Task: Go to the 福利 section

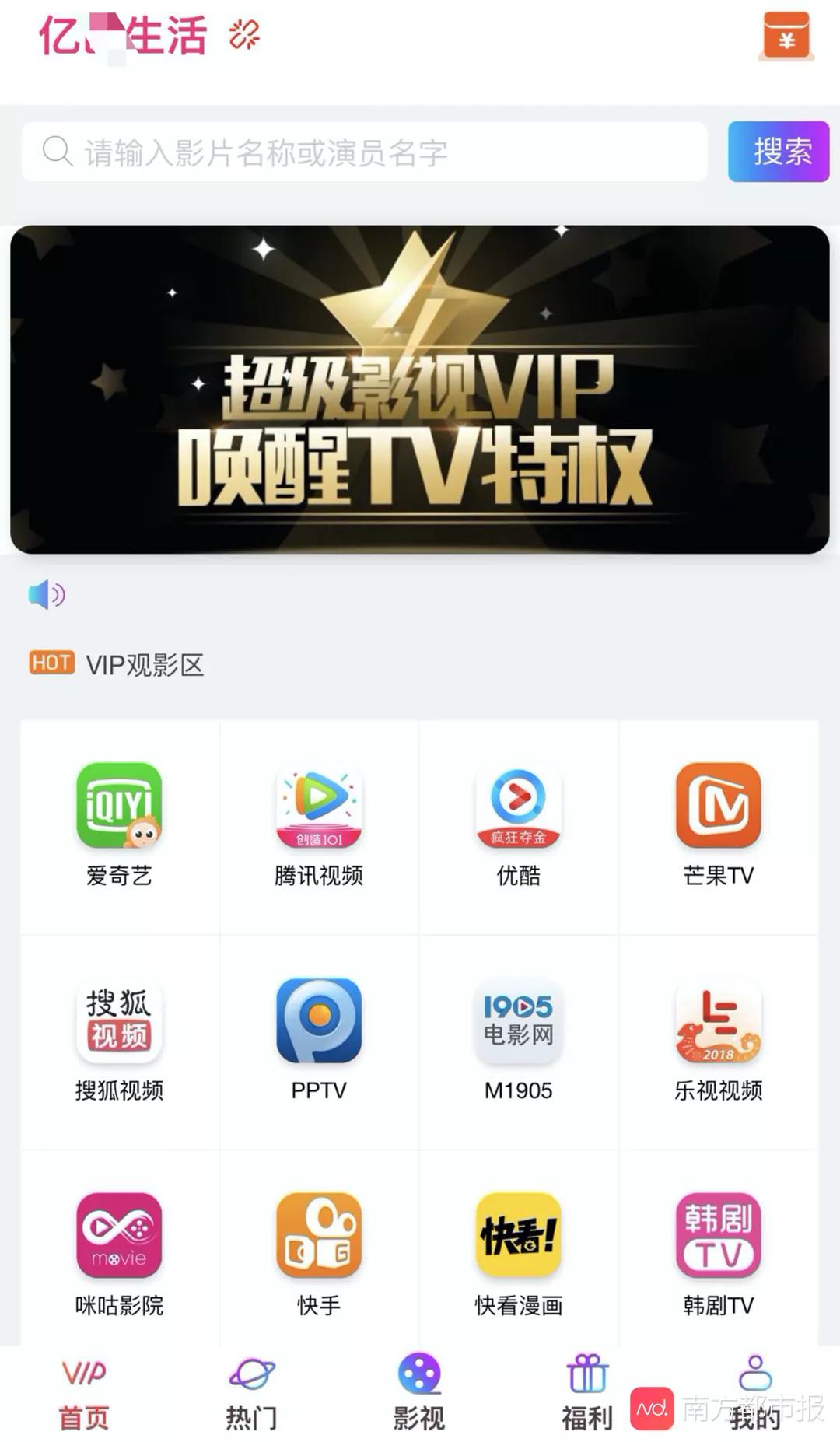Action: pyautogui.click(x=588, y=1392)
